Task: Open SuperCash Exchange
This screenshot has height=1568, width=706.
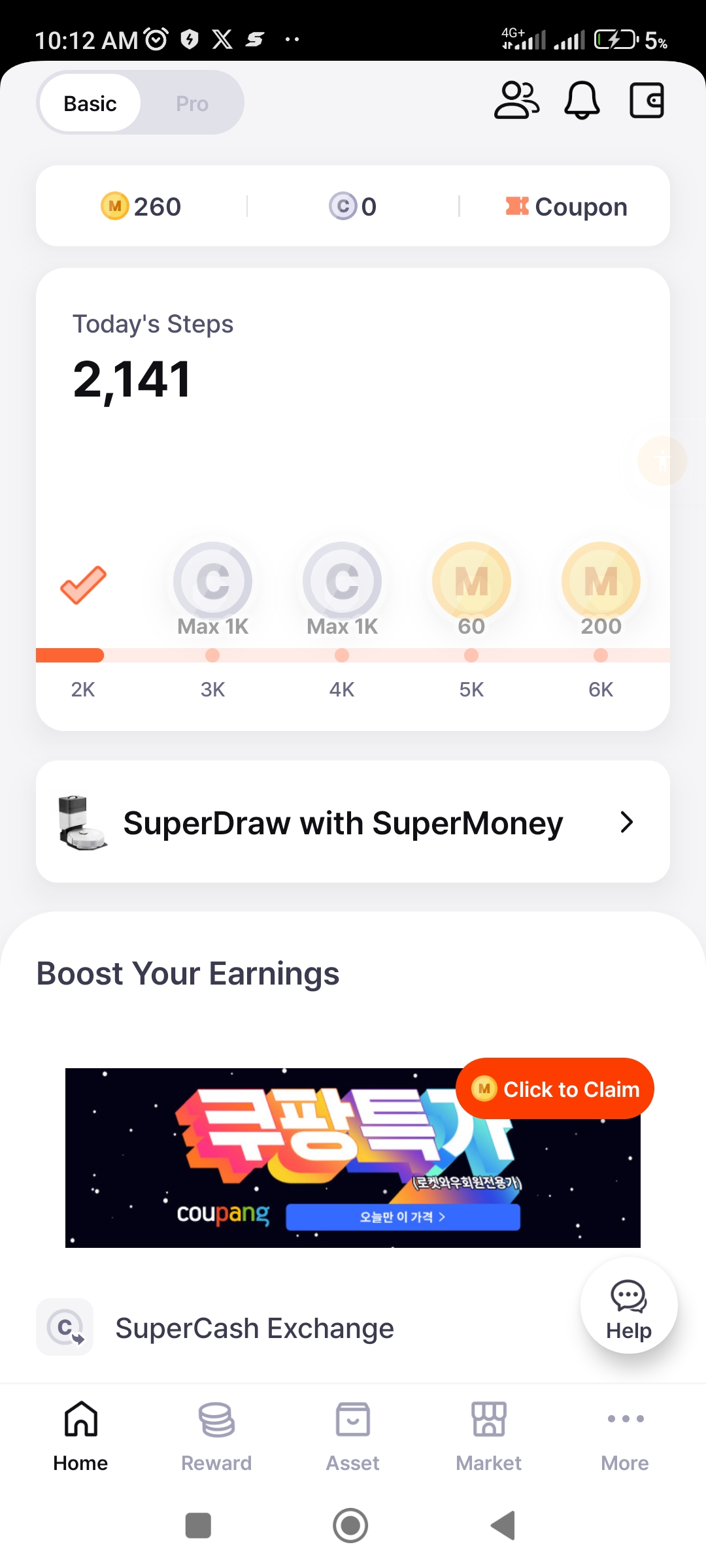Action: 254,1328
